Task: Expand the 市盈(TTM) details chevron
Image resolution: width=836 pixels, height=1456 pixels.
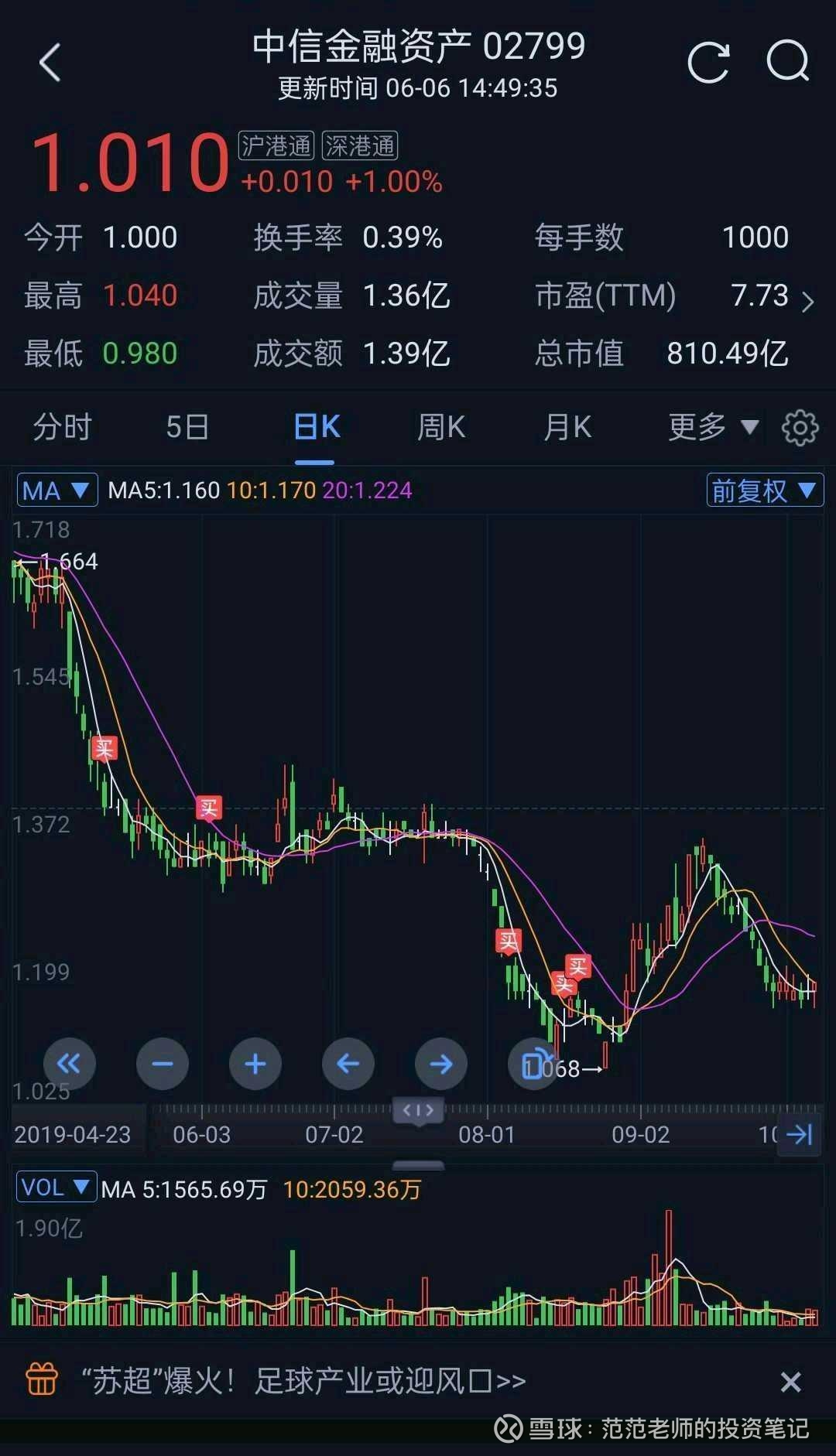Action: [x=807, y=301]
